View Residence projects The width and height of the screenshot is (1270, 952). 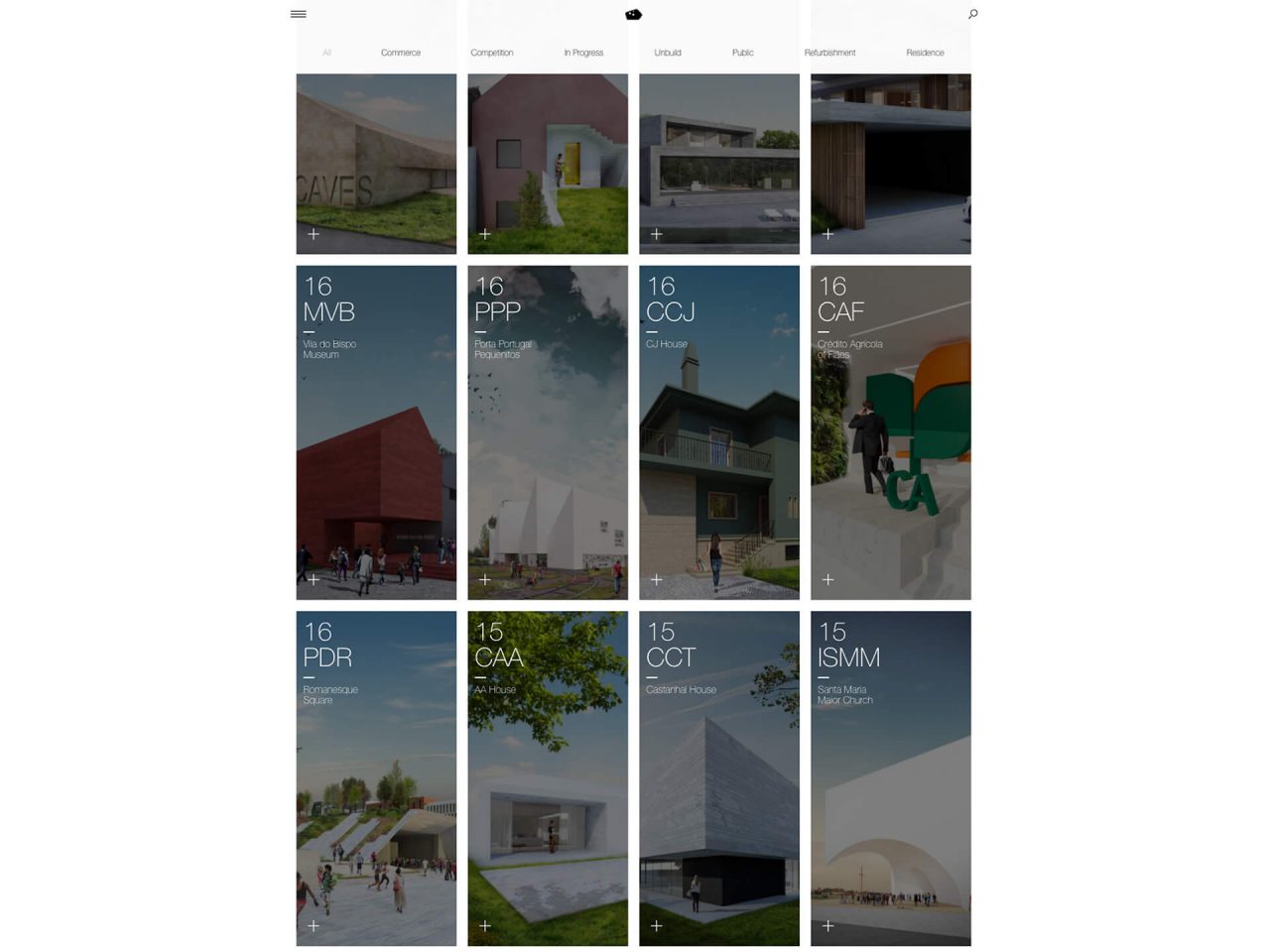tap(925, 53)
